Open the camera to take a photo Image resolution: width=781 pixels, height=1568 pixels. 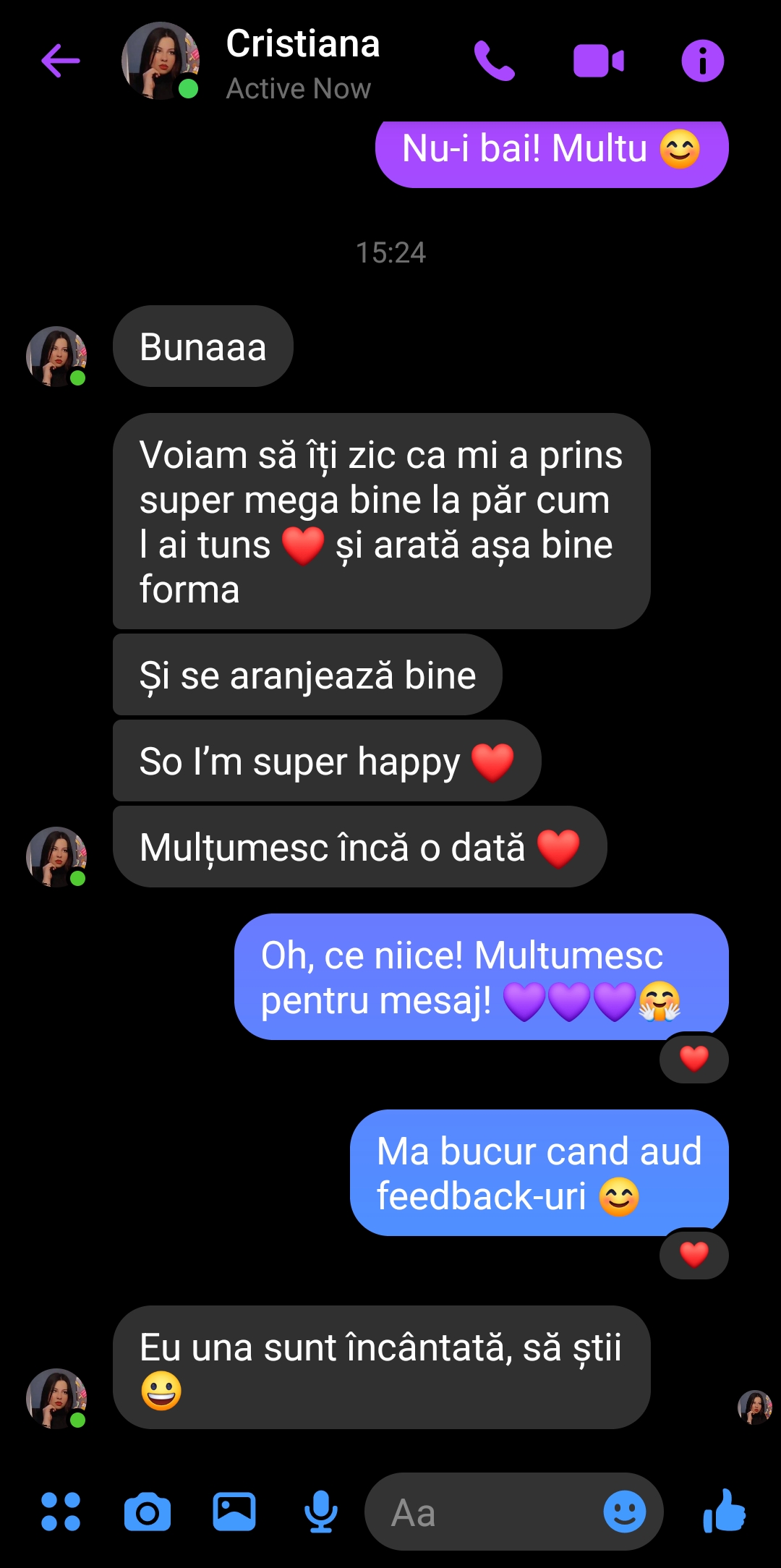[148, 1512]
